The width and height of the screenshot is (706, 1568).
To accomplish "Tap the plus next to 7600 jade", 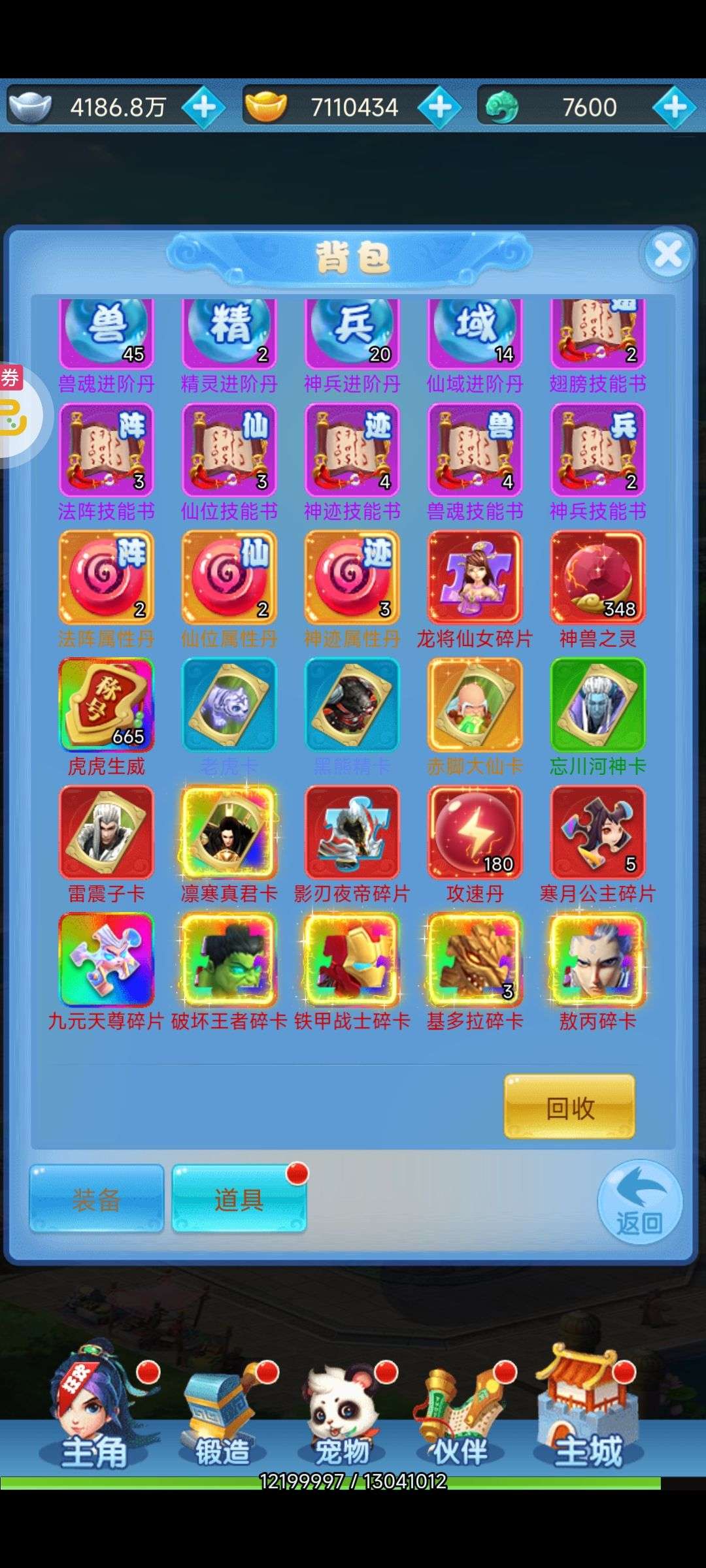I will tap(674, 106).
